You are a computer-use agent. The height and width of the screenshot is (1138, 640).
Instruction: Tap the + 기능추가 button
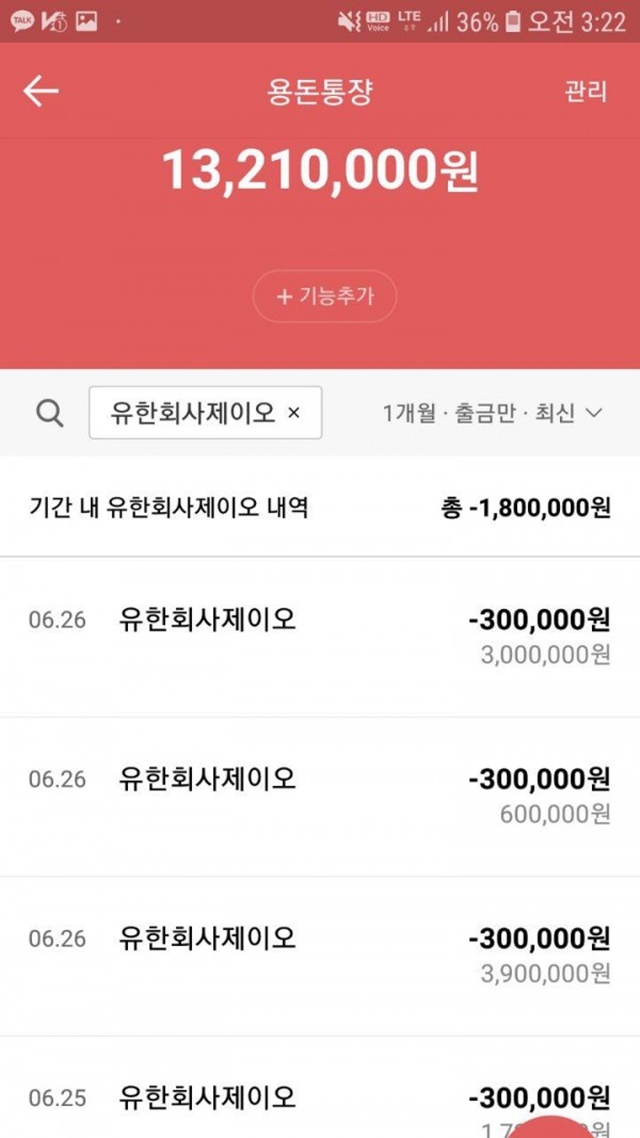click(x=325, y=296)
